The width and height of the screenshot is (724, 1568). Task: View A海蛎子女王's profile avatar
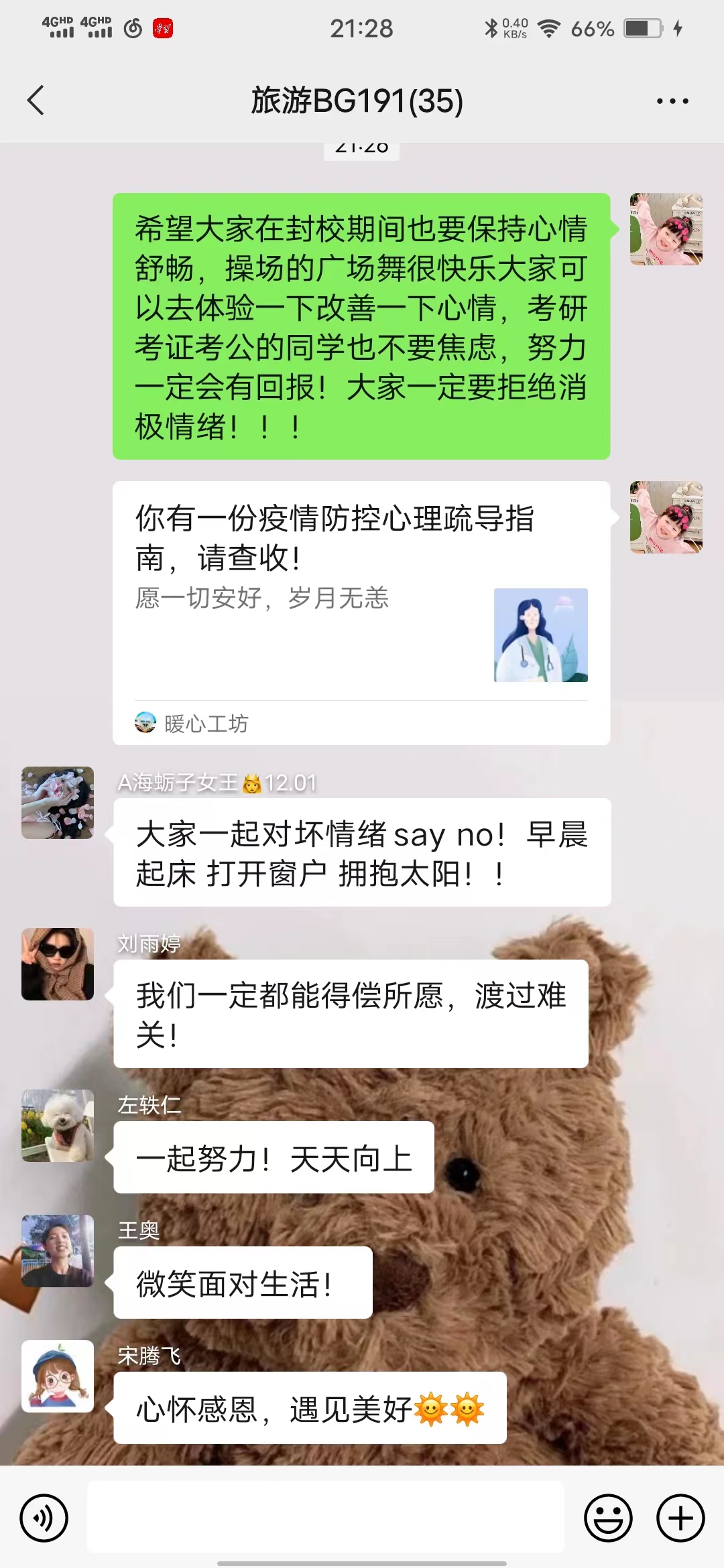pos(58,802)
